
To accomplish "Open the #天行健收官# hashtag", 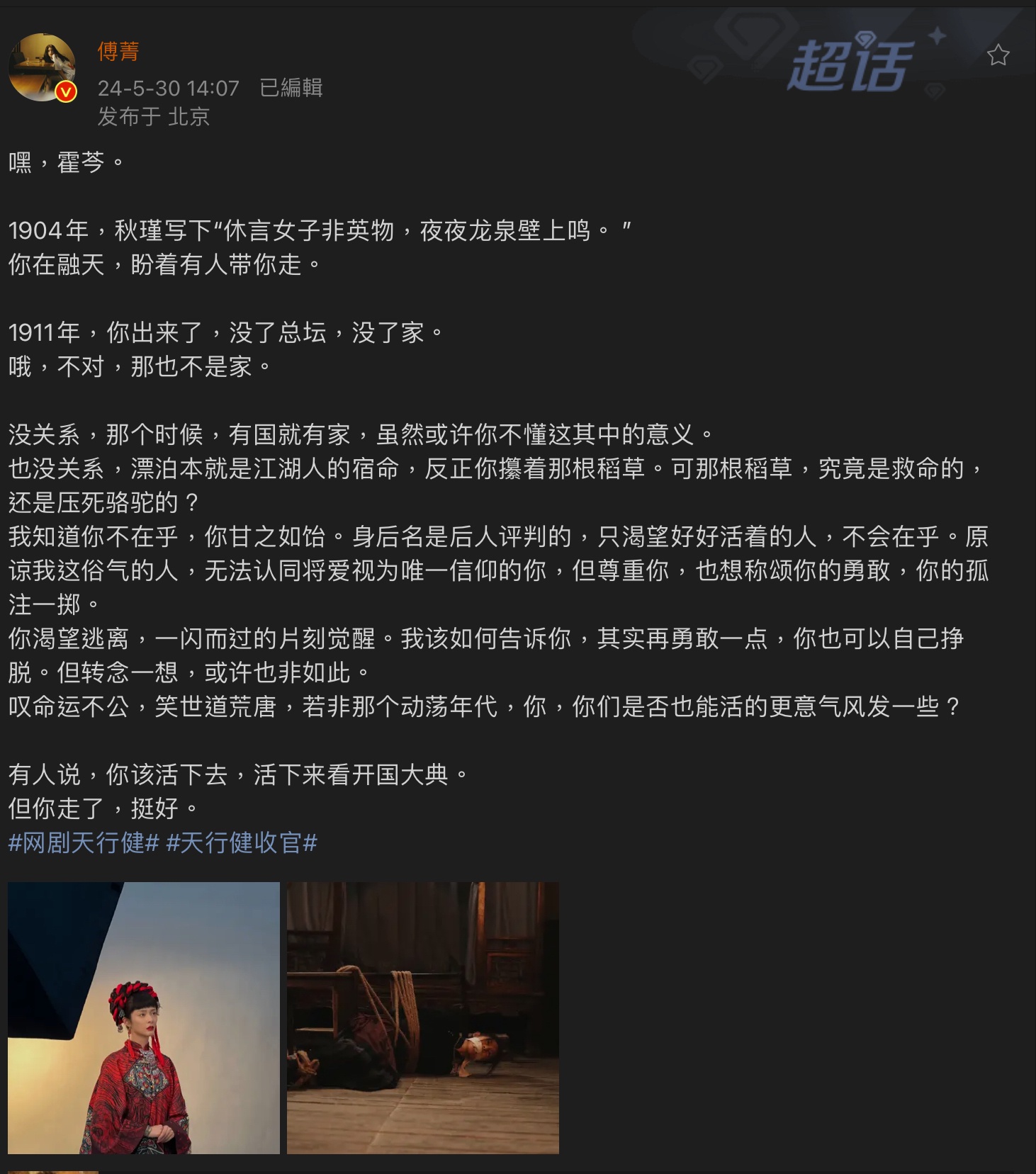I will coord(241,842).
